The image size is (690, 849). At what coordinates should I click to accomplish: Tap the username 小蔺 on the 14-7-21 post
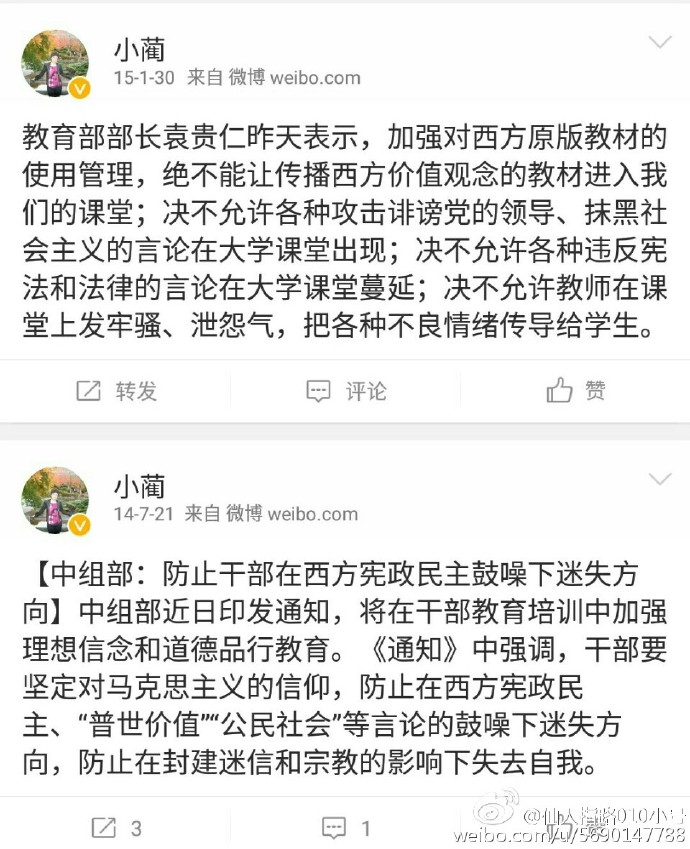139,485
